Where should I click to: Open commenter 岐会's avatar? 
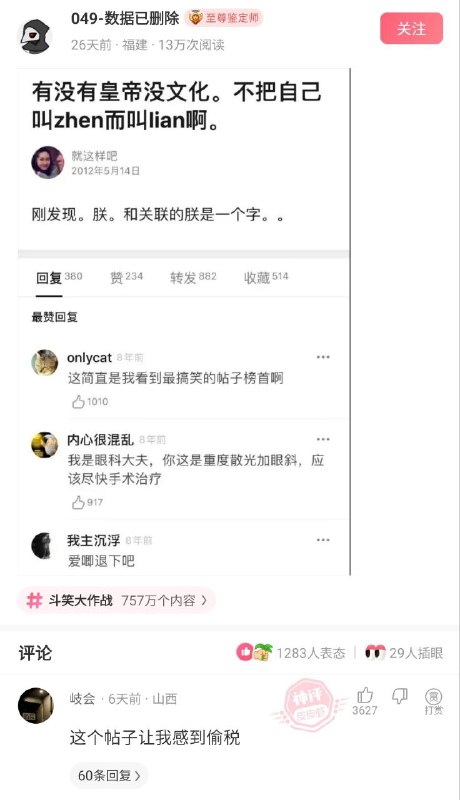click(36, 706)
